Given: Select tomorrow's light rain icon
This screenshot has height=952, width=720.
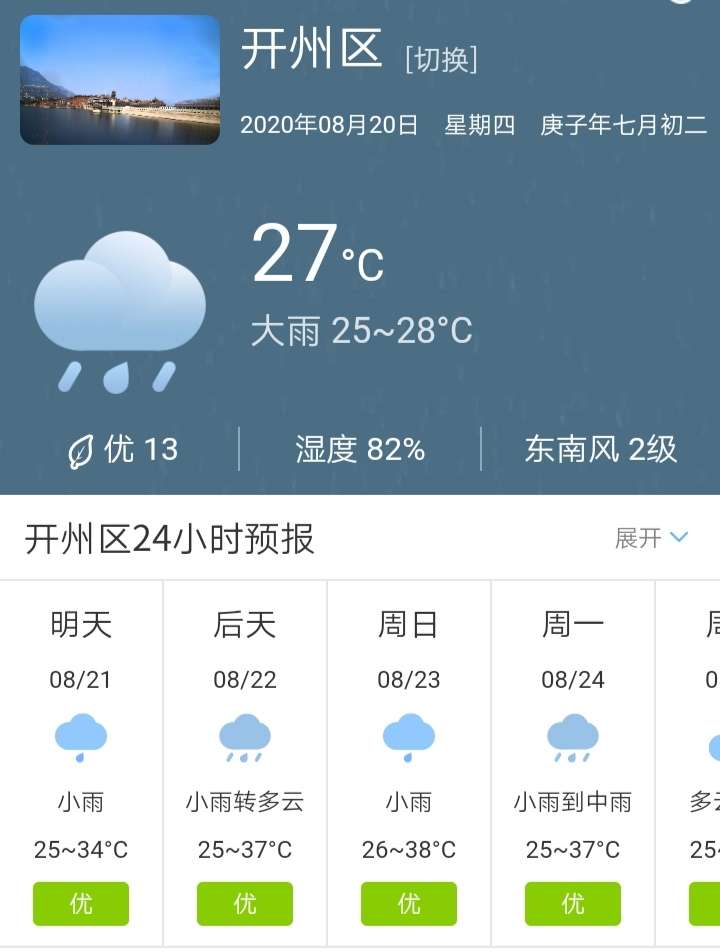Looking at the screenshot, I should (x=80, y=737).
